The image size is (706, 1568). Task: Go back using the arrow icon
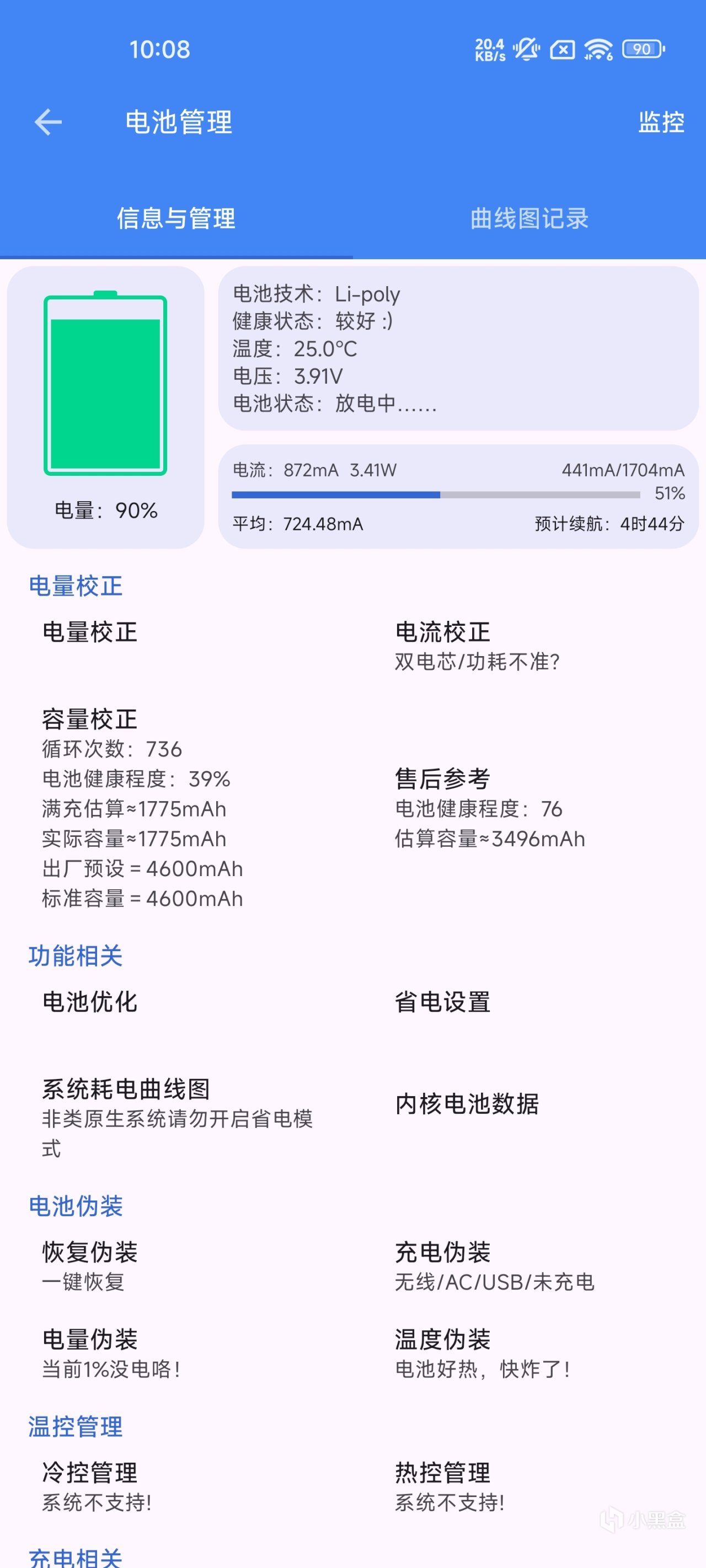[x=48, y=122]
